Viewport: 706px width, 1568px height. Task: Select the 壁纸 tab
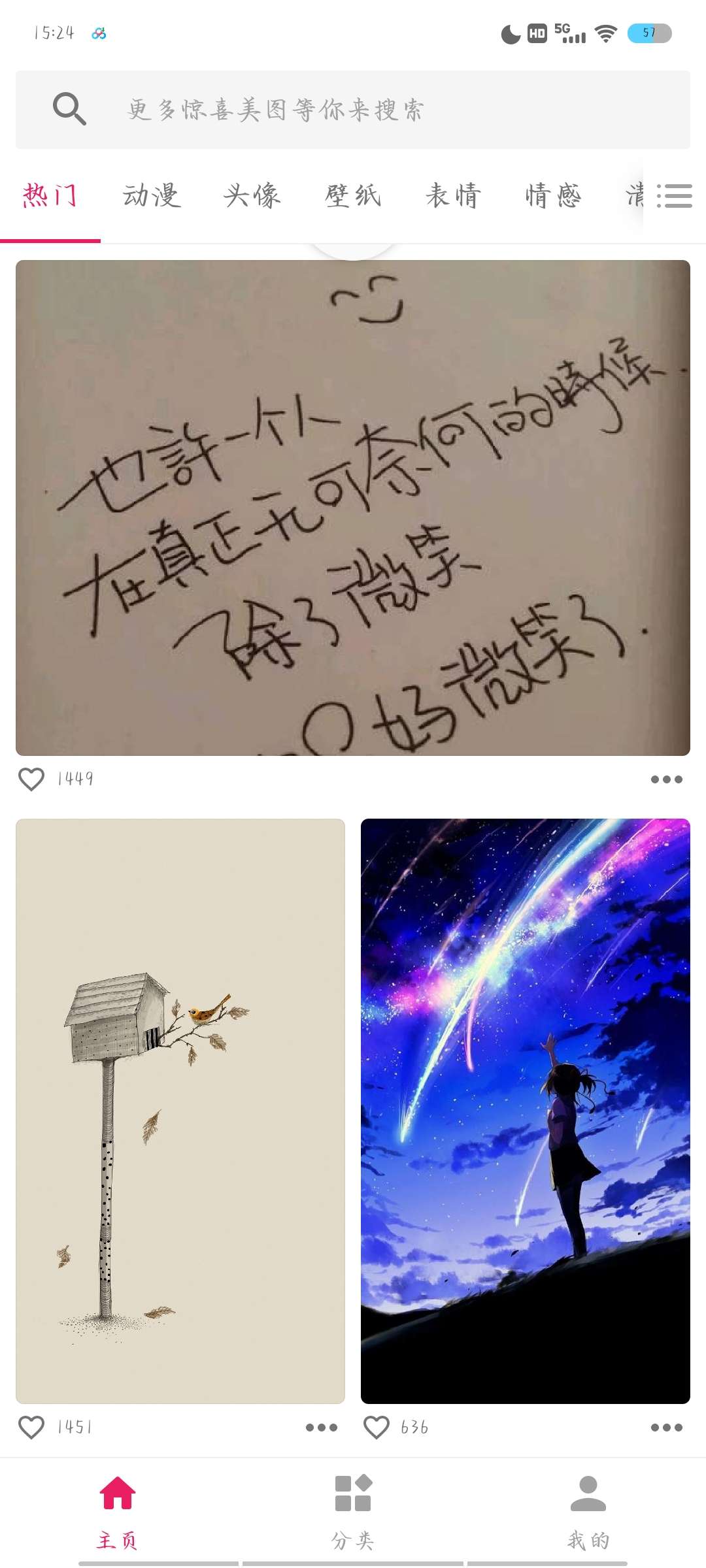pyautogui.click(x=353, y=196)
